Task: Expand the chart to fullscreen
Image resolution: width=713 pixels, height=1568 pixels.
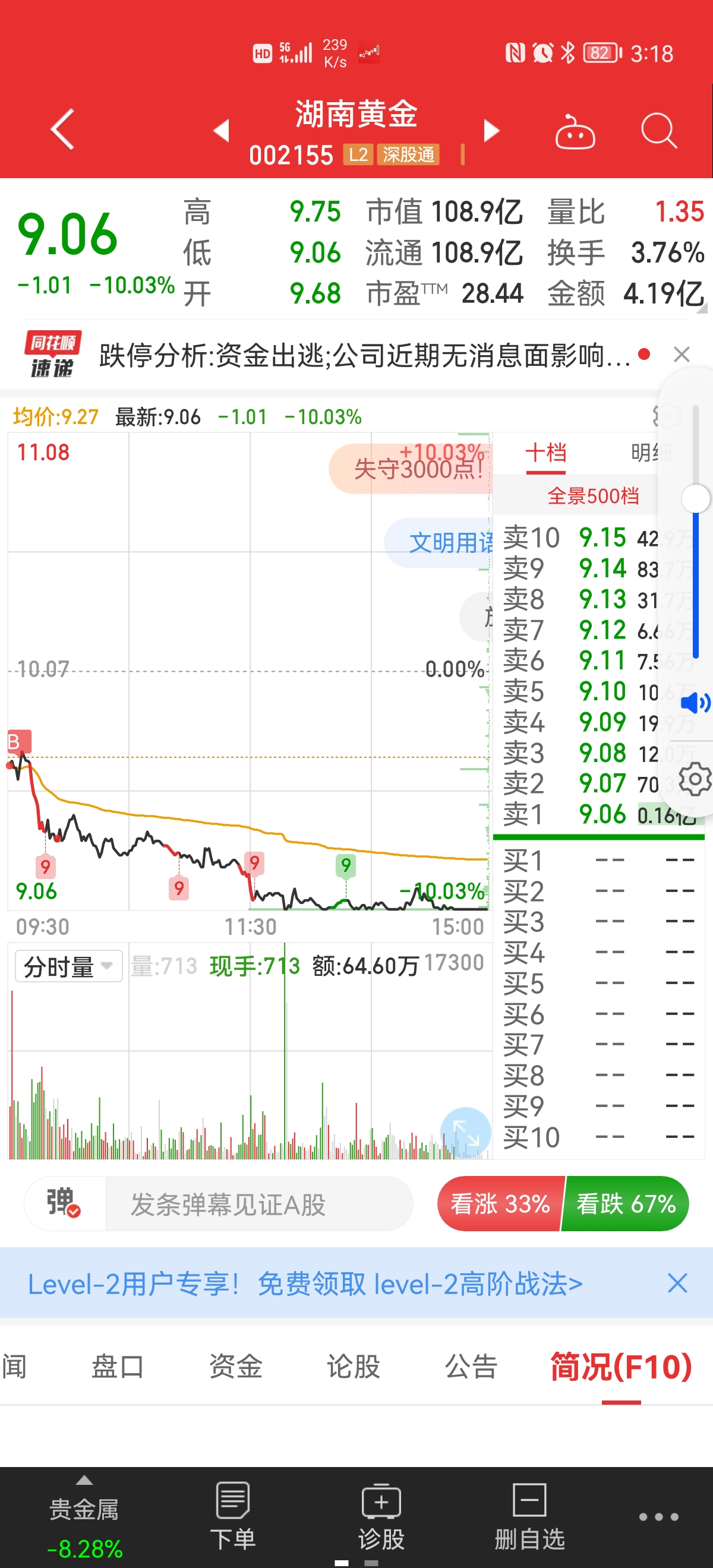Action: pos(465,1132)
